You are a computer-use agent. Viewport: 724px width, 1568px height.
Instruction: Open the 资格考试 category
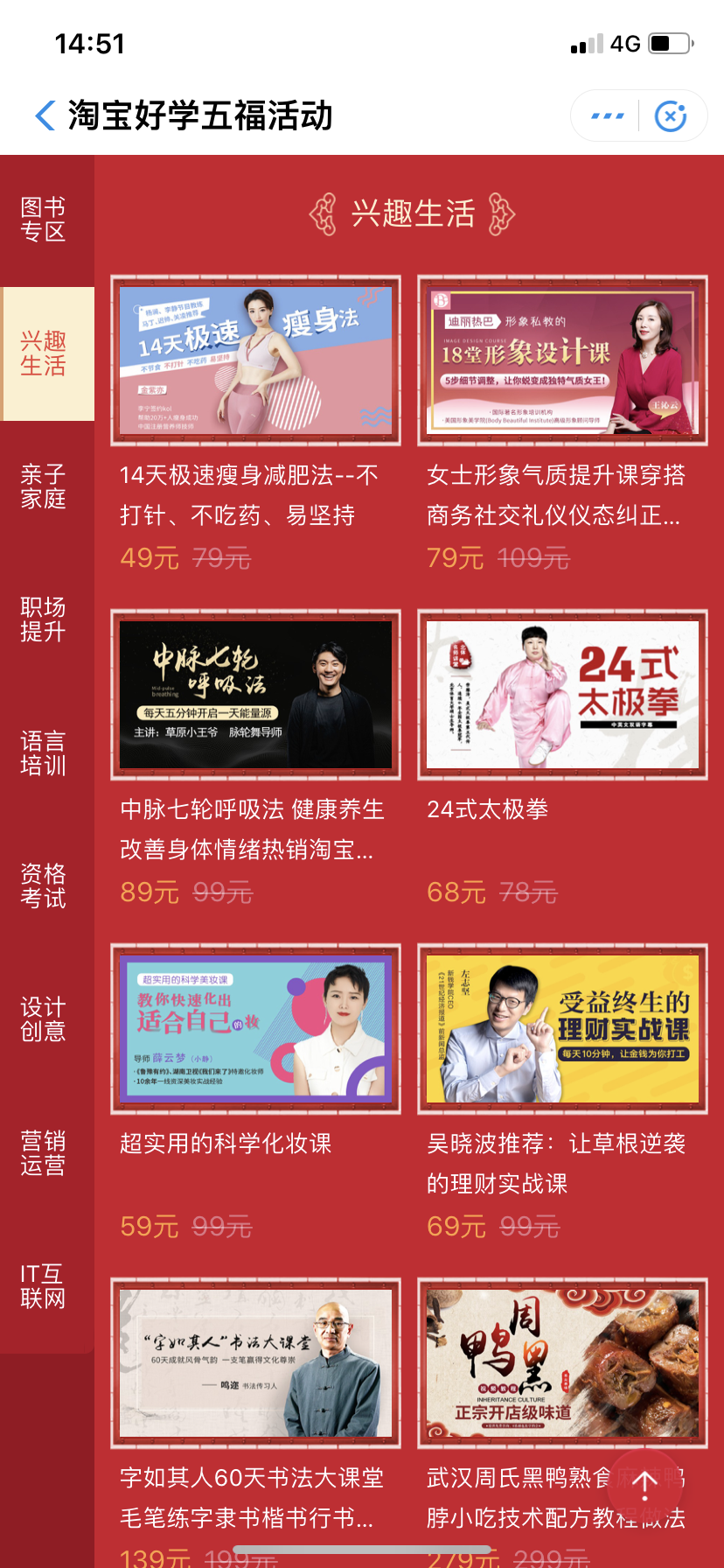(x=44, y=885)
